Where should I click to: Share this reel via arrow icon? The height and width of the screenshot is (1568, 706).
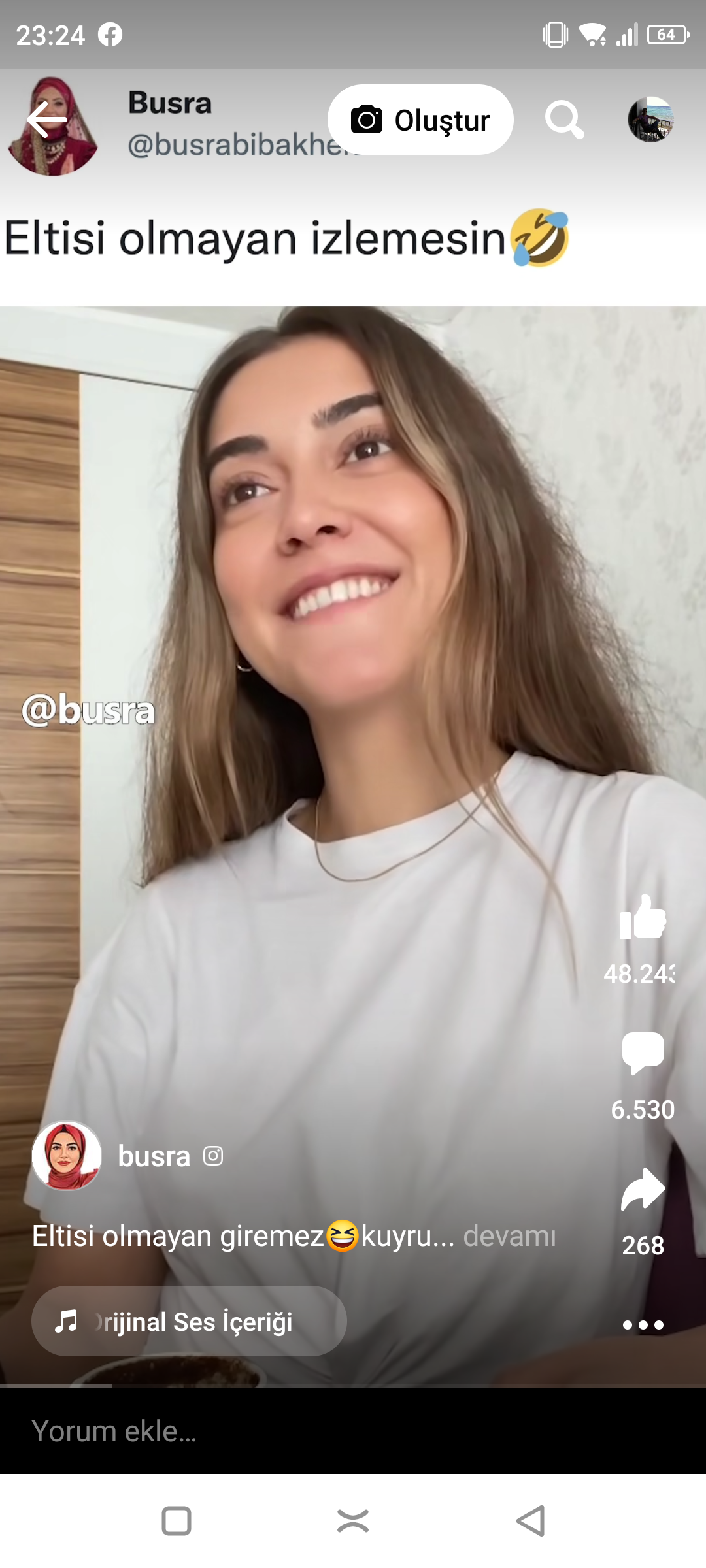coord(643,1189)
